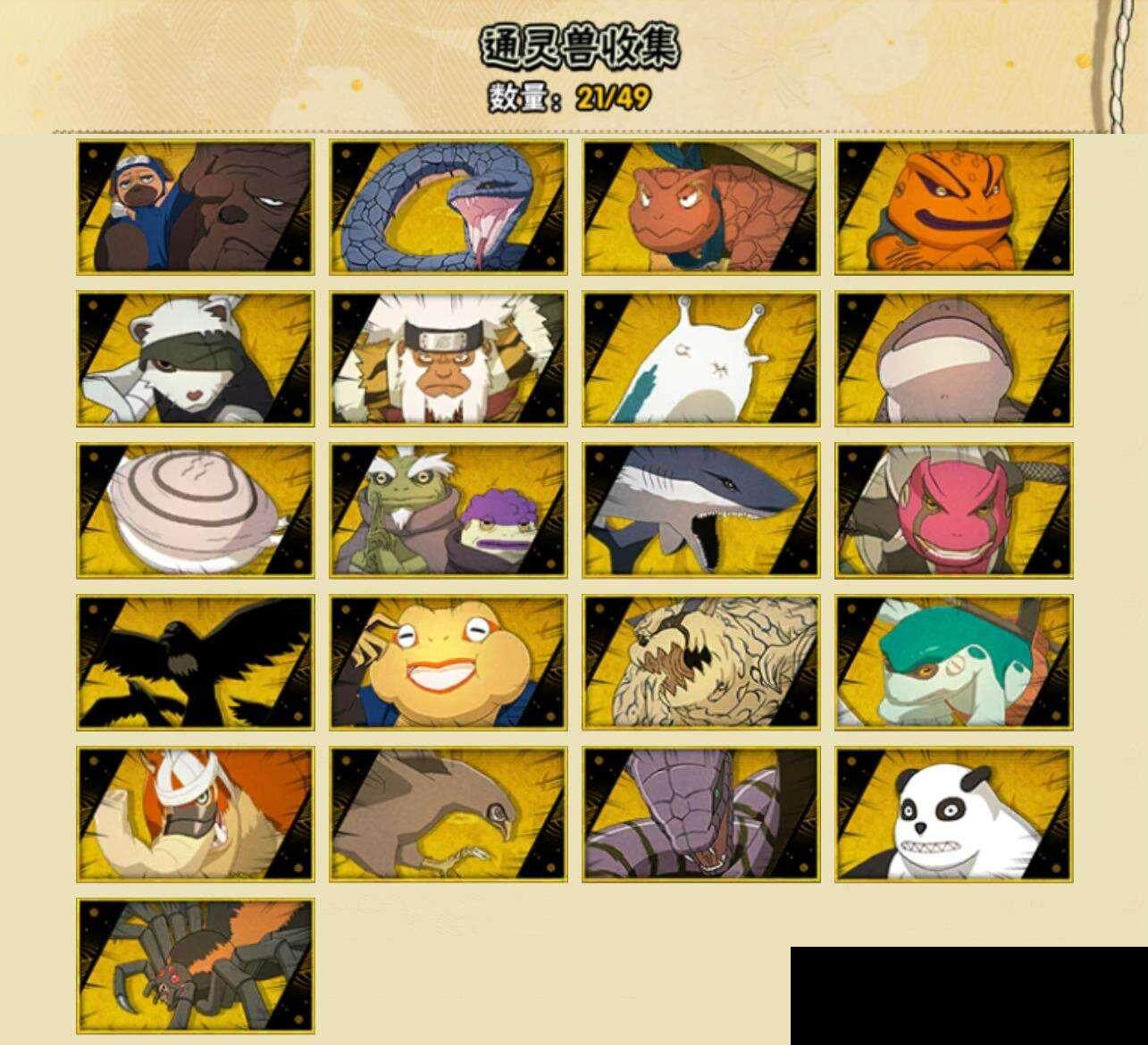The width and height of the screenshot is (1148, 1045).
Task: Select the shark summon card
Action: pos(701,511)
